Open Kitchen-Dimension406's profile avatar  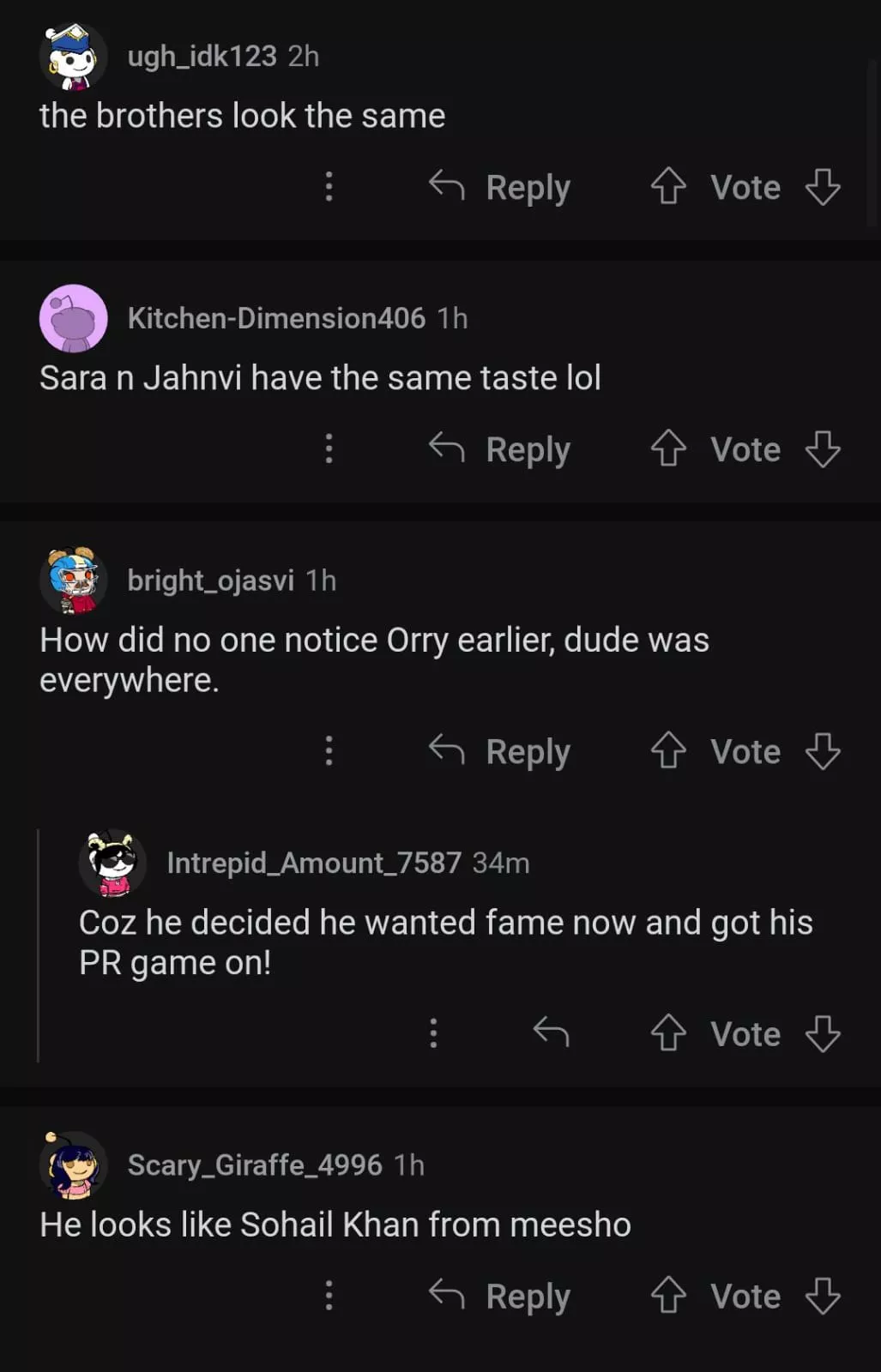(x=74, y=318)
